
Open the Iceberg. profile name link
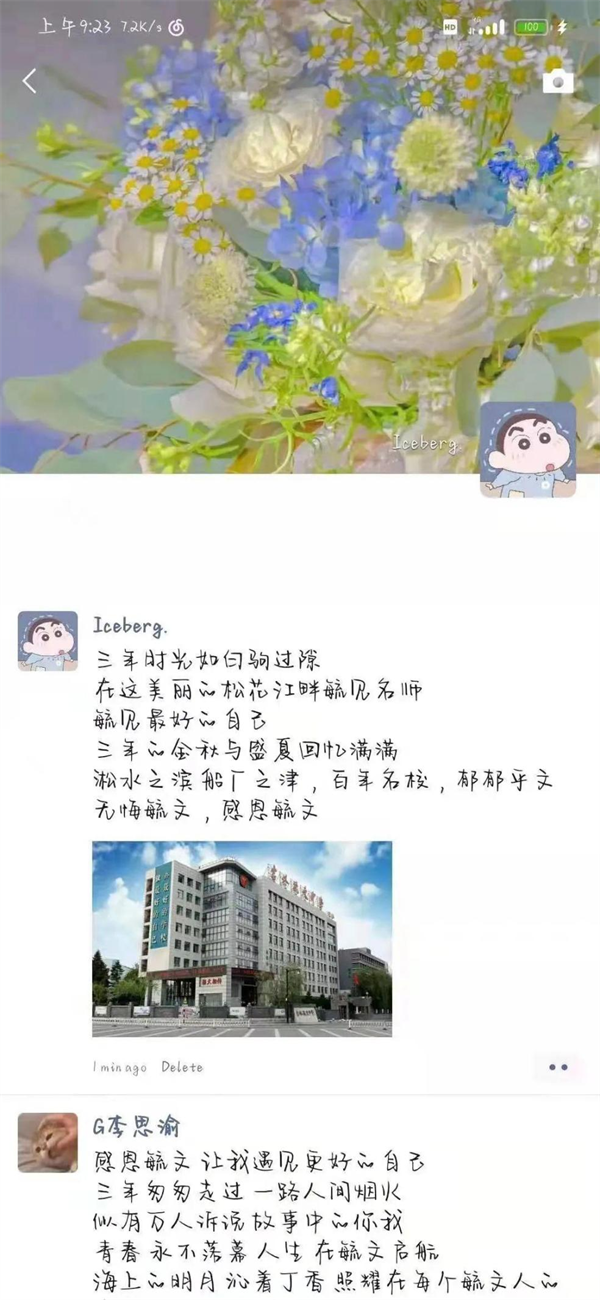coord(130,626)
